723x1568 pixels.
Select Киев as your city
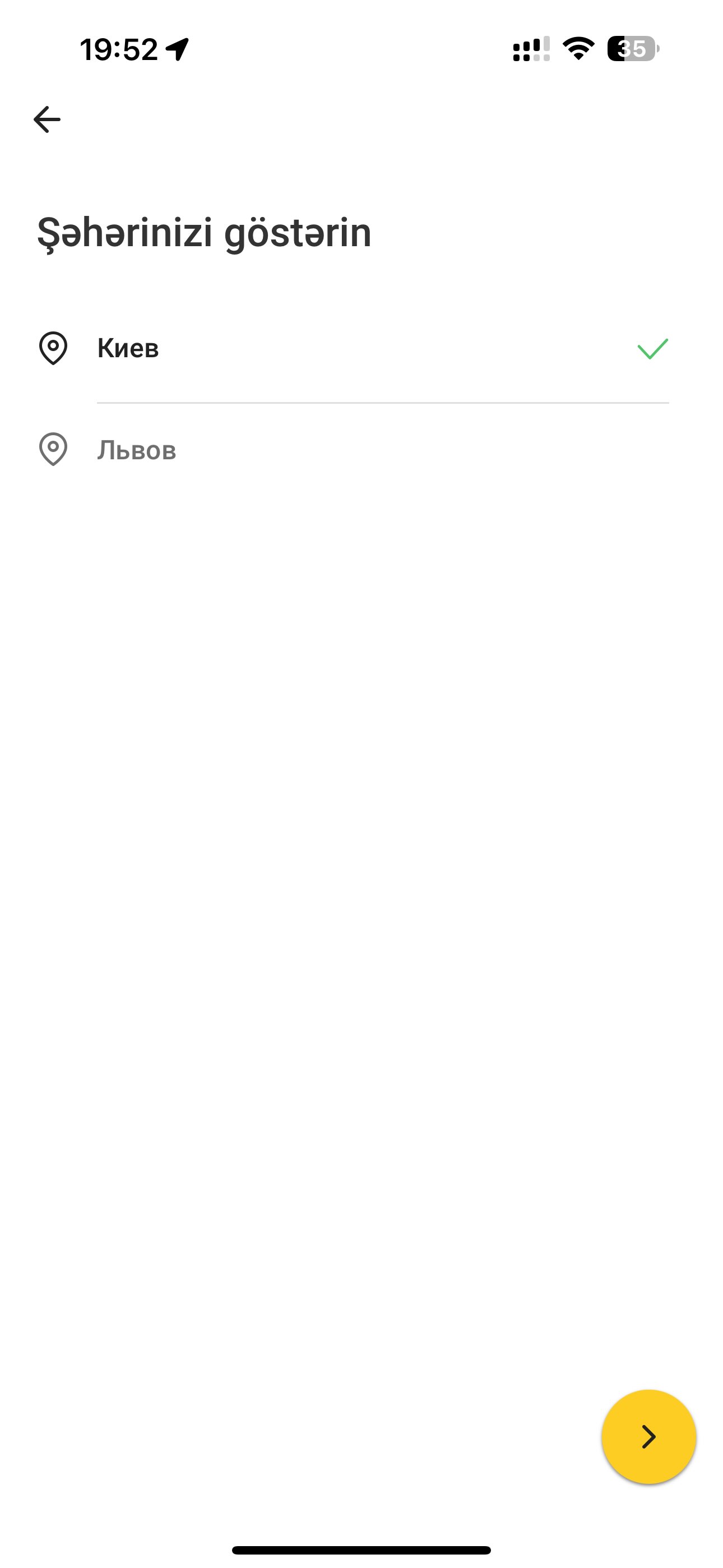click(128, 348)
